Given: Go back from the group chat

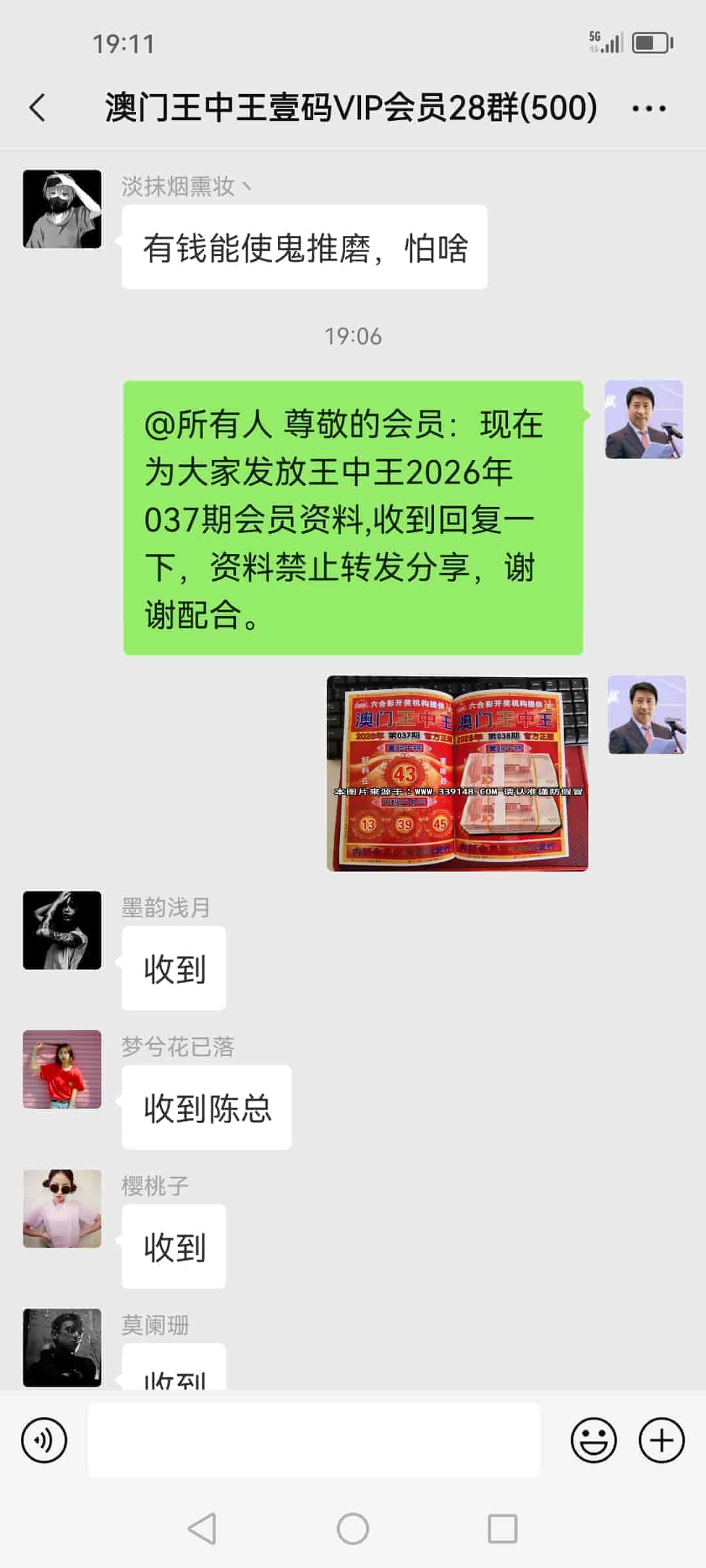Looking at the screenshot, I should 38,108.
